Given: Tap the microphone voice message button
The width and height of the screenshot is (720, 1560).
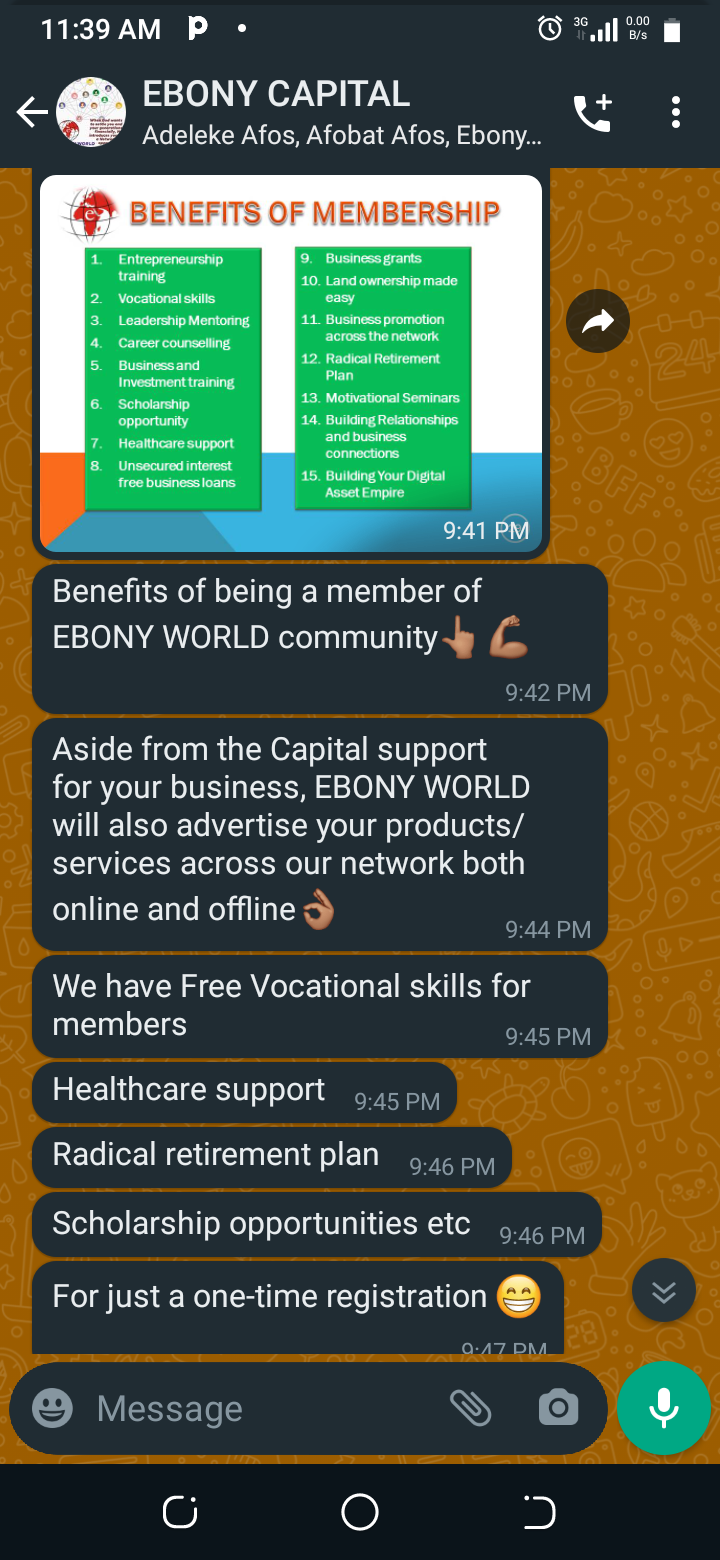Looking at the screenshot, I should [x=664, y=1409].
